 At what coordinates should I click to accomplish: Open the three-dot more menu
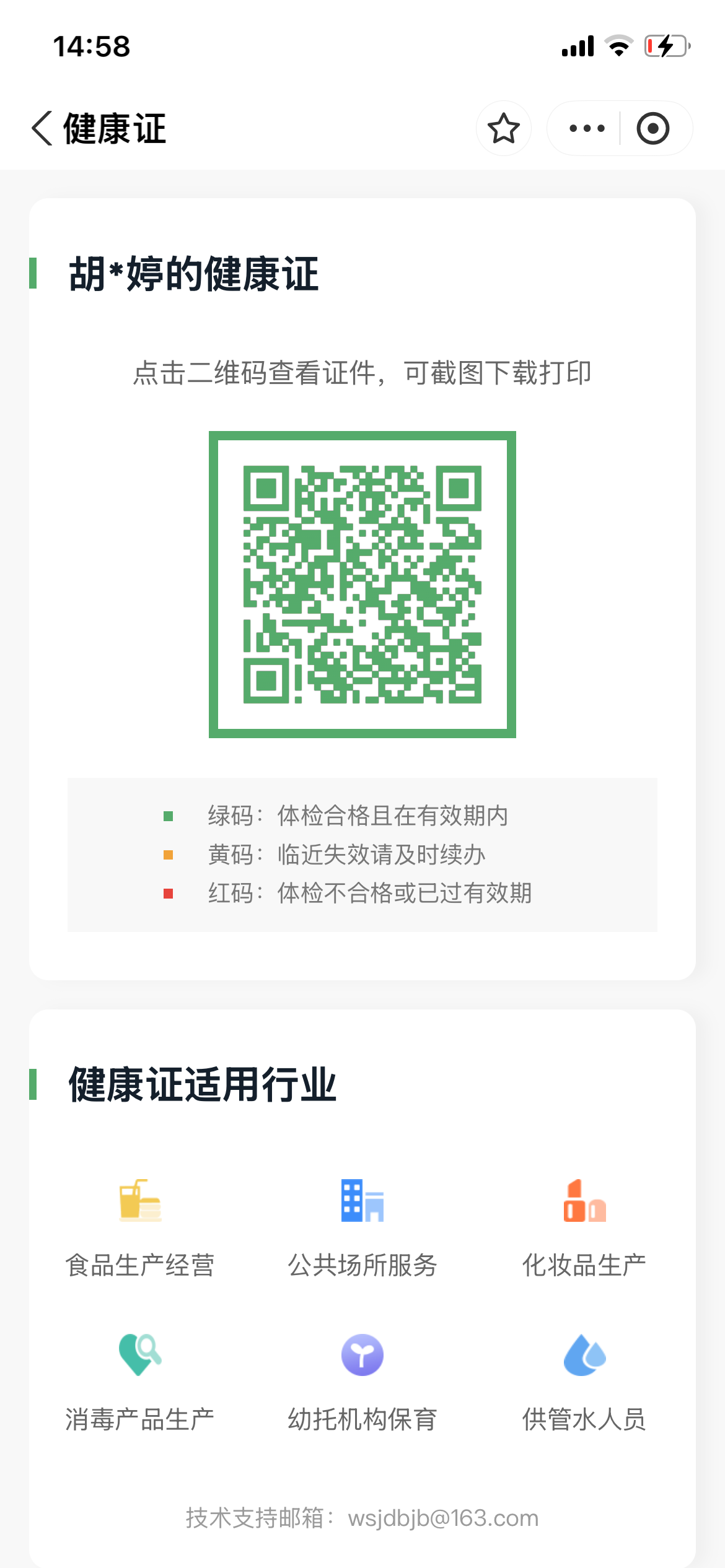coord(586,129)
